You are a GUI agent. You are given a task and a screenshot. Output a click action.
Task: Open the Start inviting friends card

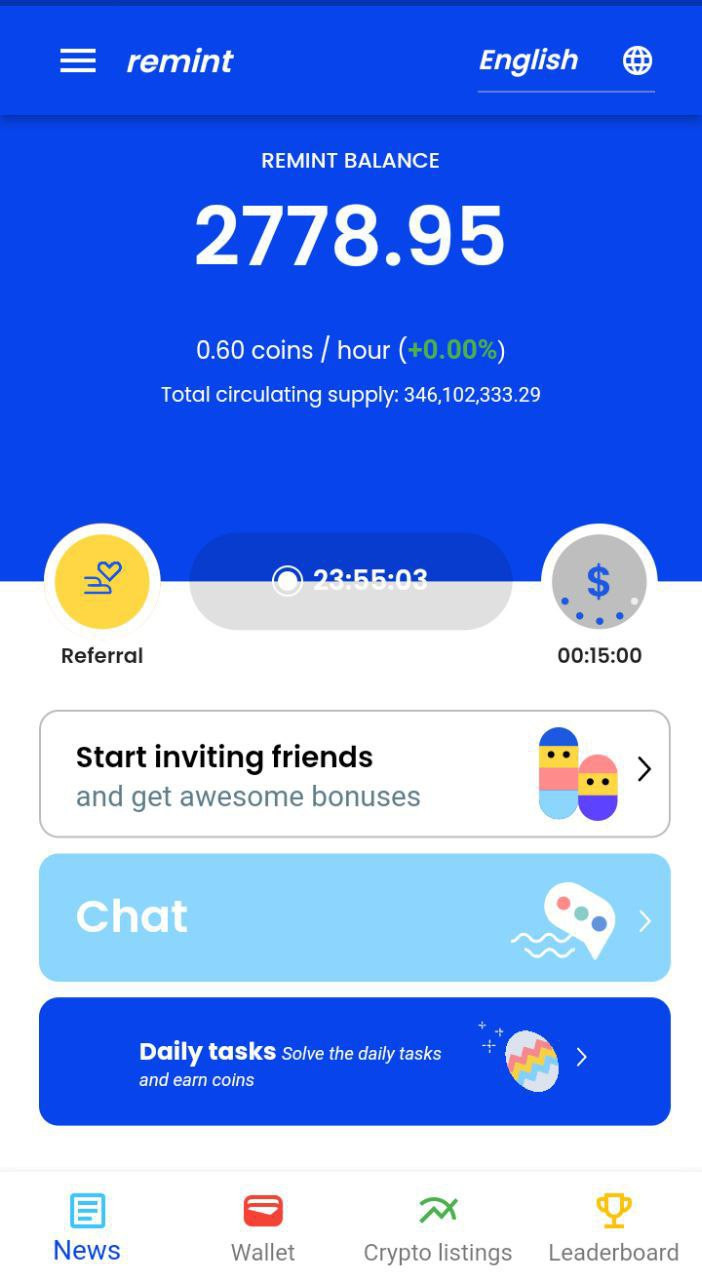point(355,774)
